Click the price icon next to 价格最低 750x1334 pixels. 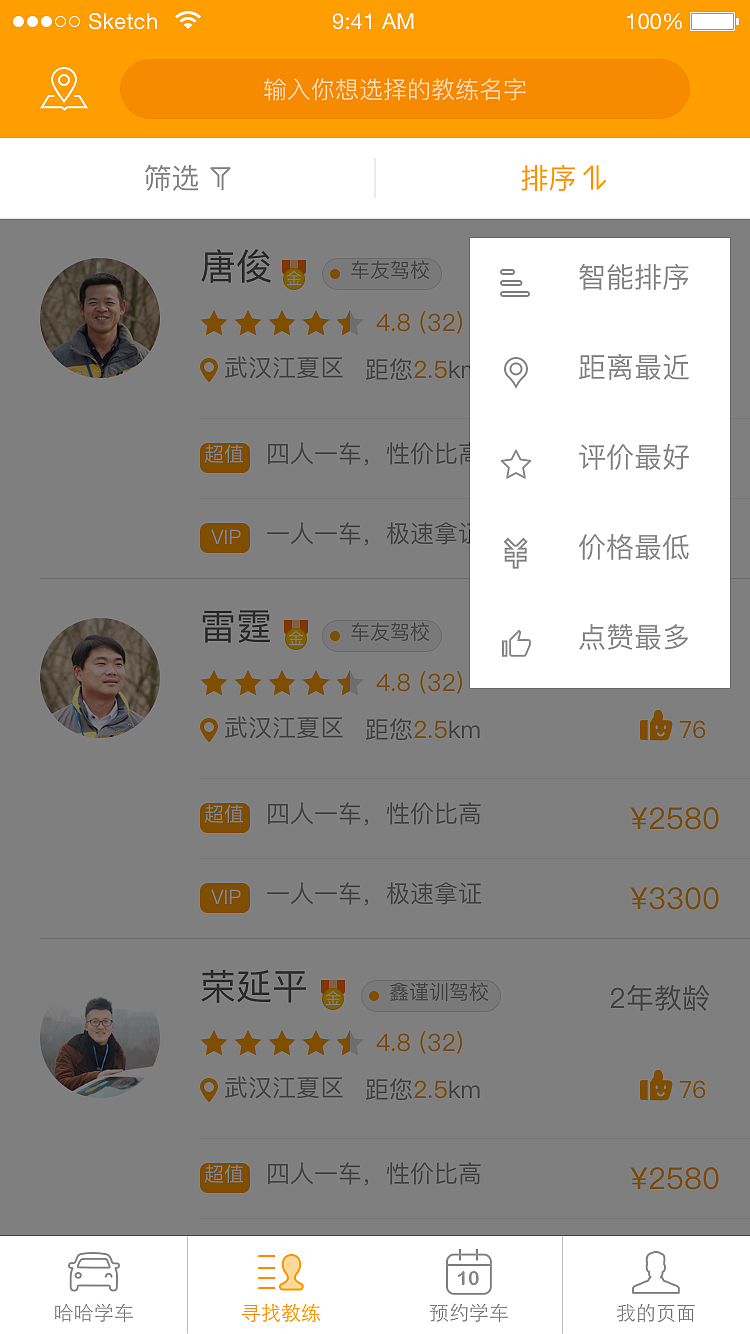(x=515, y=552)
